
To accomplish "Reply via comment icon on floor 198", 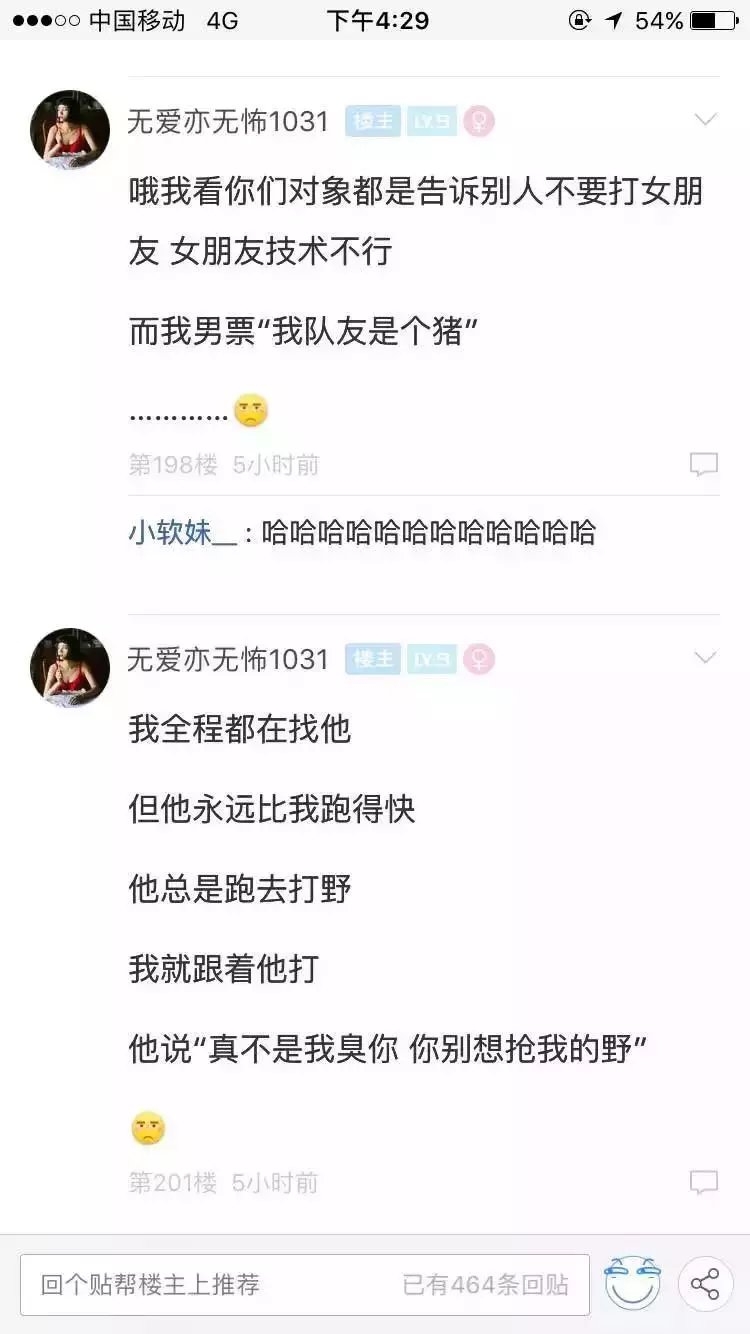I will point(704,464).
